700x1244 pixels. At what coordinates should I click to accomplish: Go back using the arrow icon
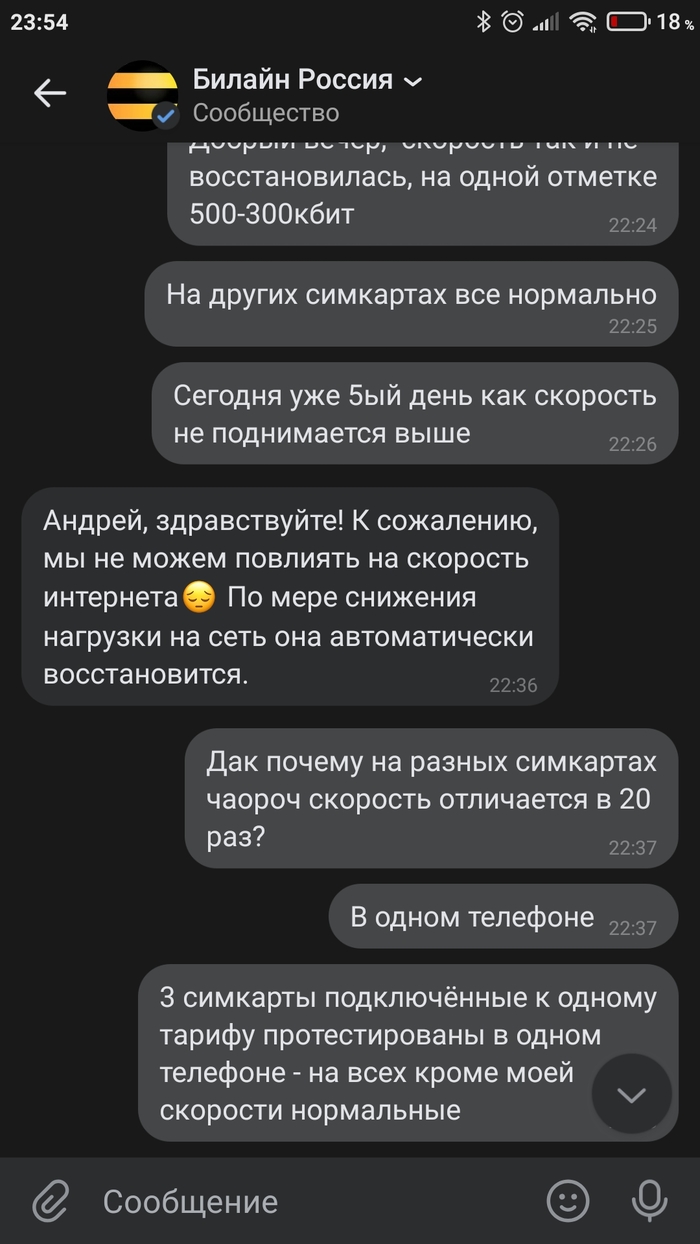tap(49, 94)
